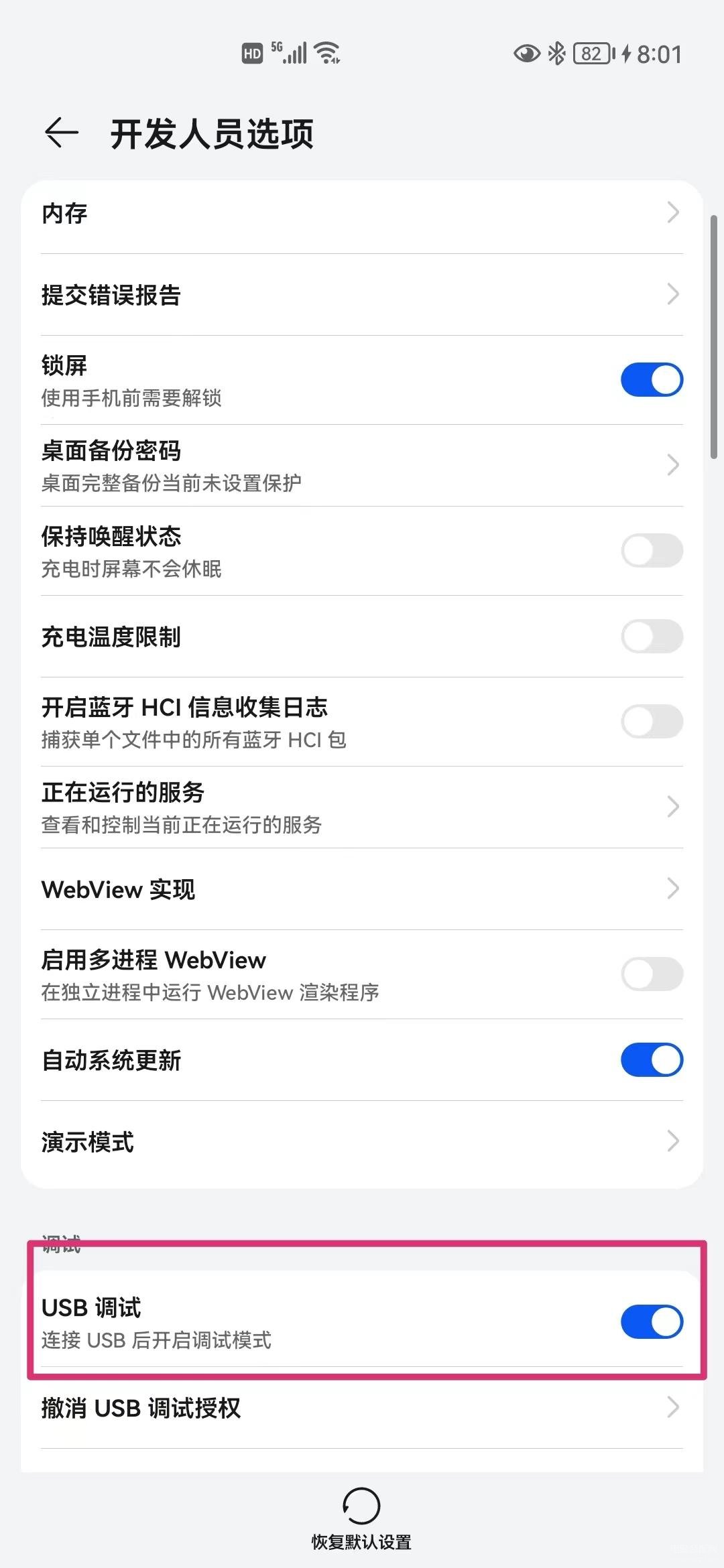Open 正在运行的服务
The height and width of the screenshot is (1568, 724).
point(362,807)
